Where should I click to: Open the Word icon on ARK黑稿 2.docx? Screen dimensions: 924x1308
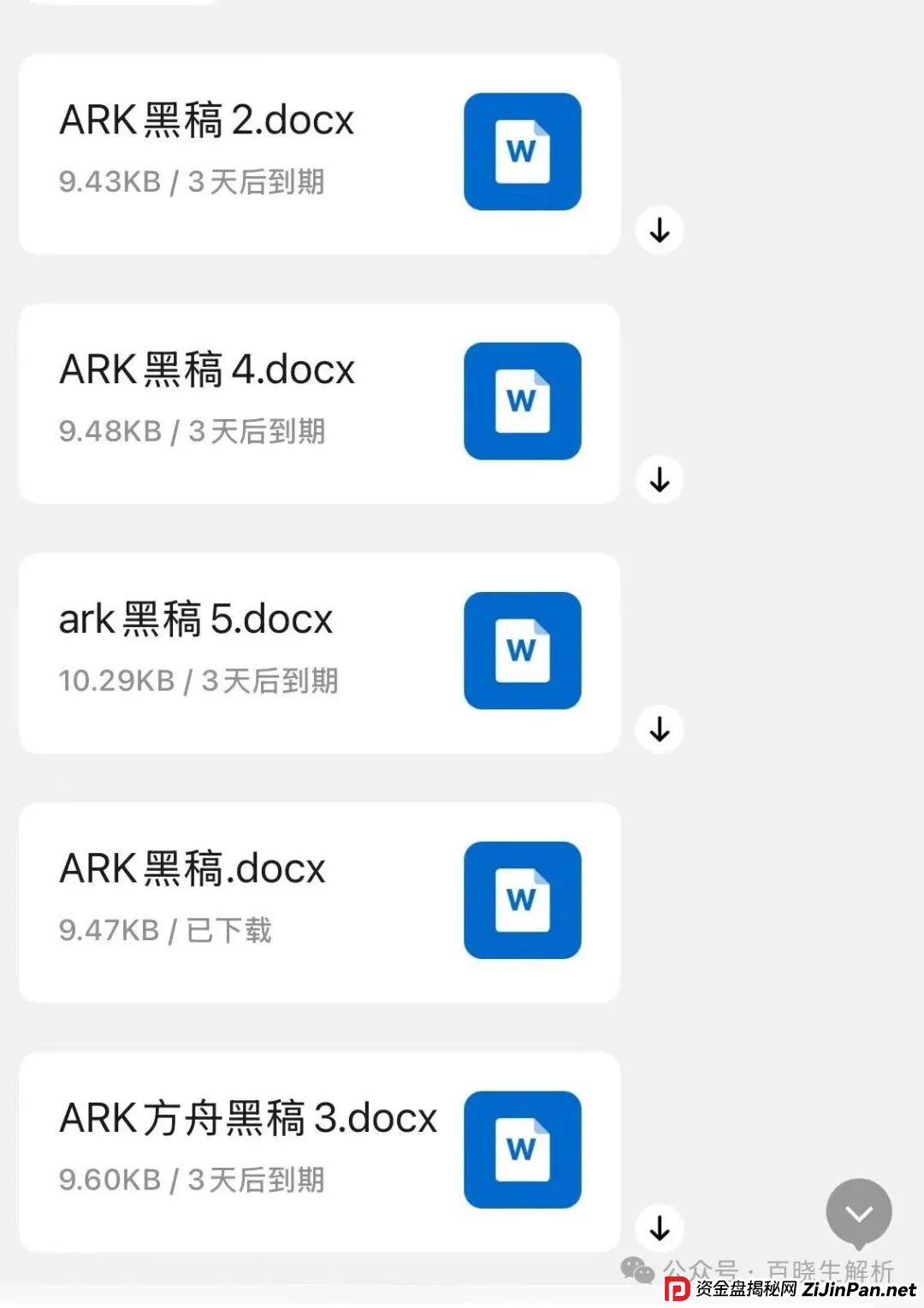pyautogui.click(x=522, y=151)
